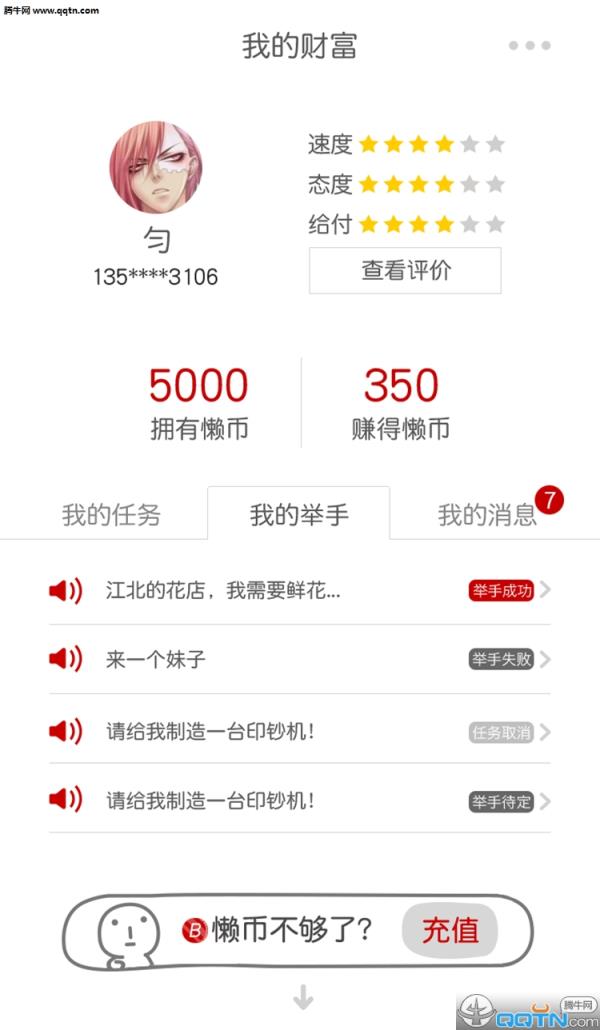Open the 印钞机 row marked 任务取消
This screenshot has height=1030, width=600.
(299, 731)
